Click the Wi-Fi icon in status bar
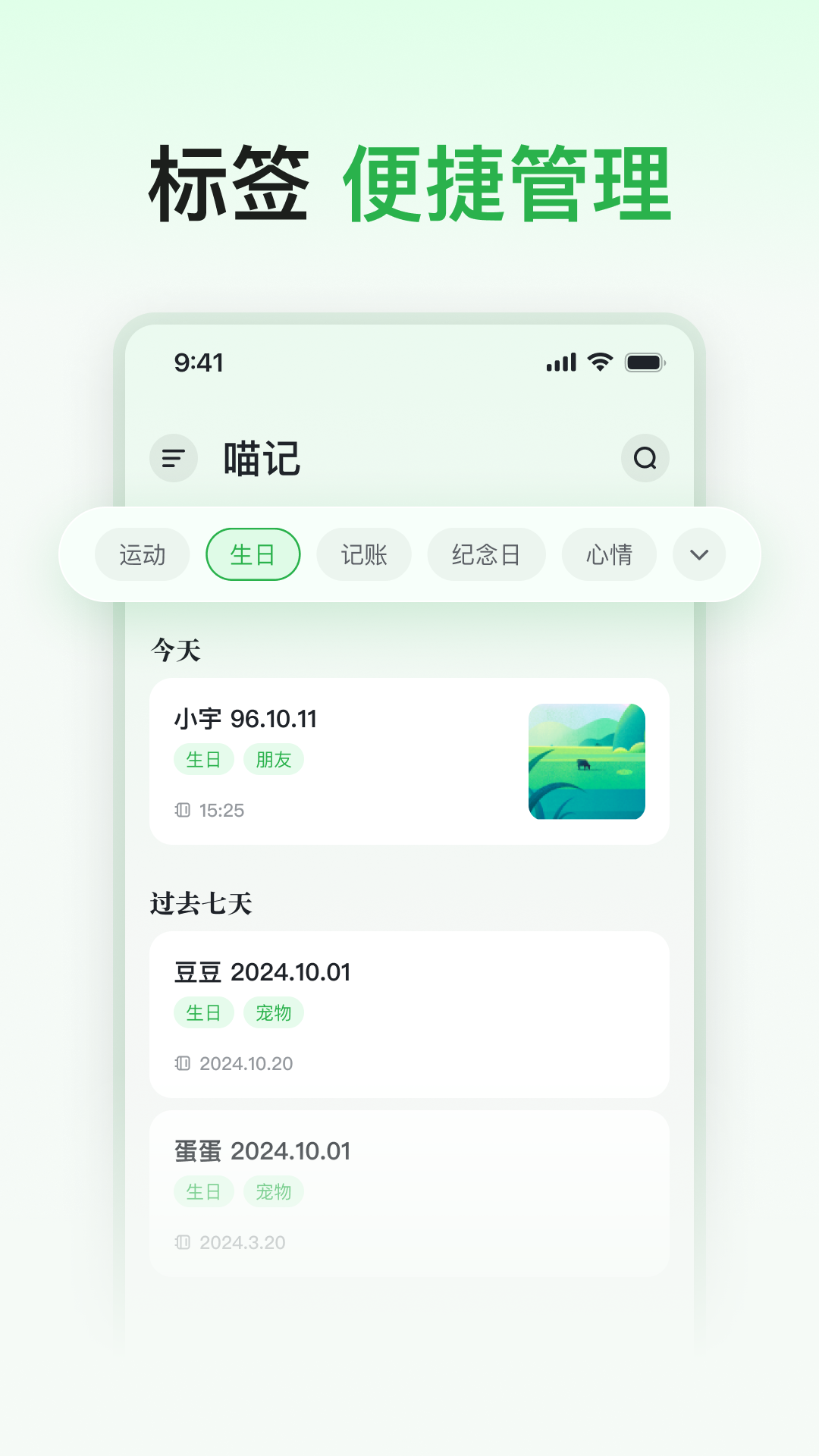Screen dimensions: 819x1456 coord(598,363)
